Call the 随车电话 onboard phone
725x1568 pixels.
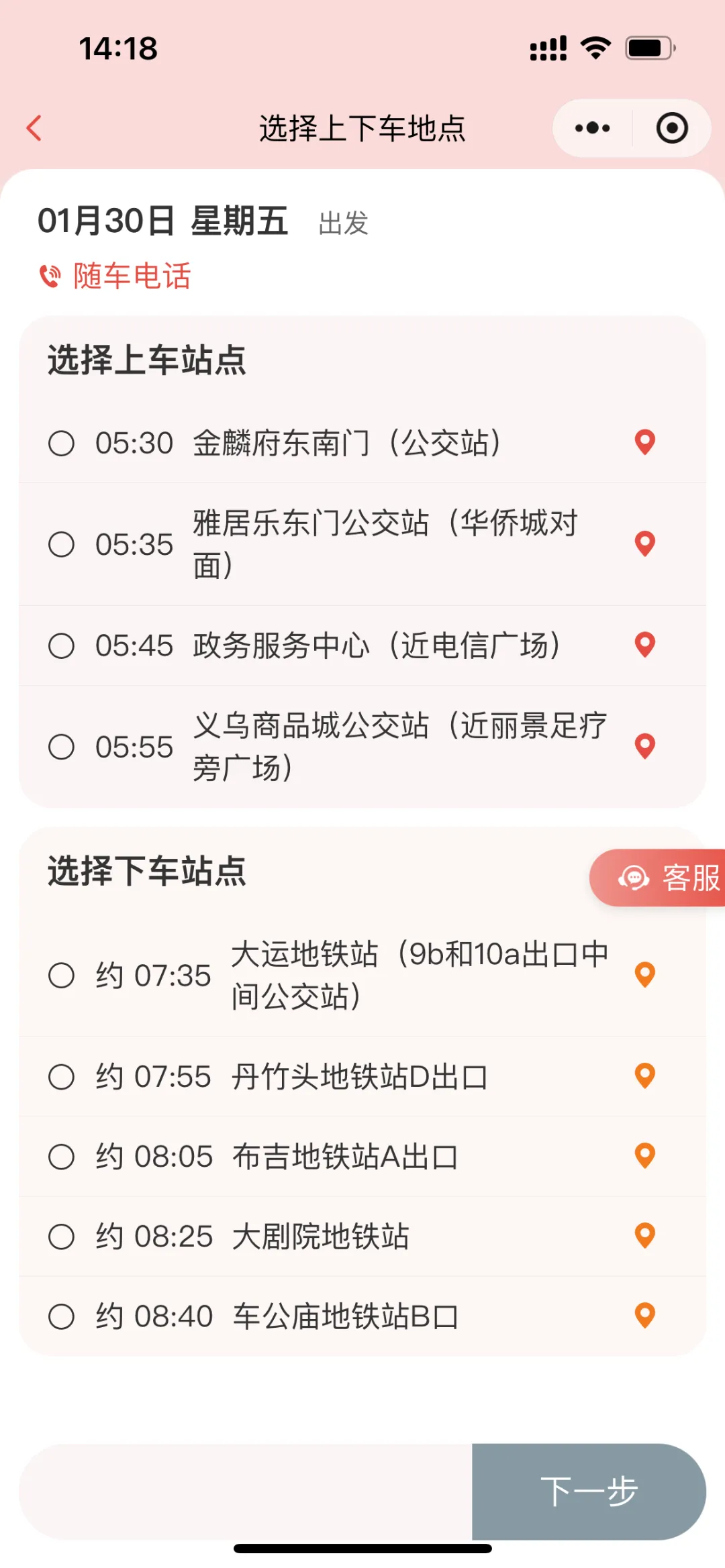coord(115,276)
